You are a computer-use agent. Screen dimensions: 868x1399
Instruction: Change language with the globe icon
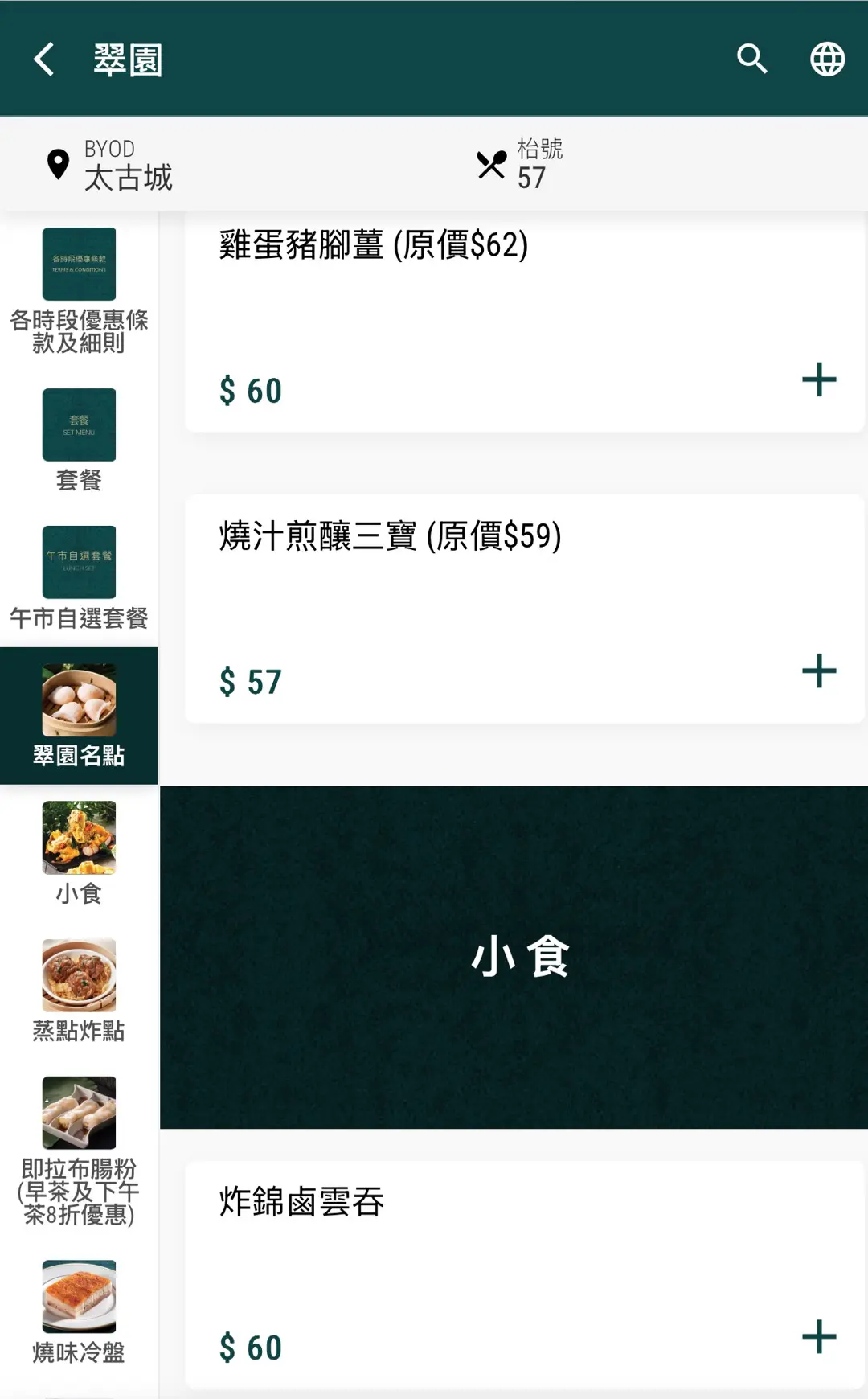click(x=827, y=59)
